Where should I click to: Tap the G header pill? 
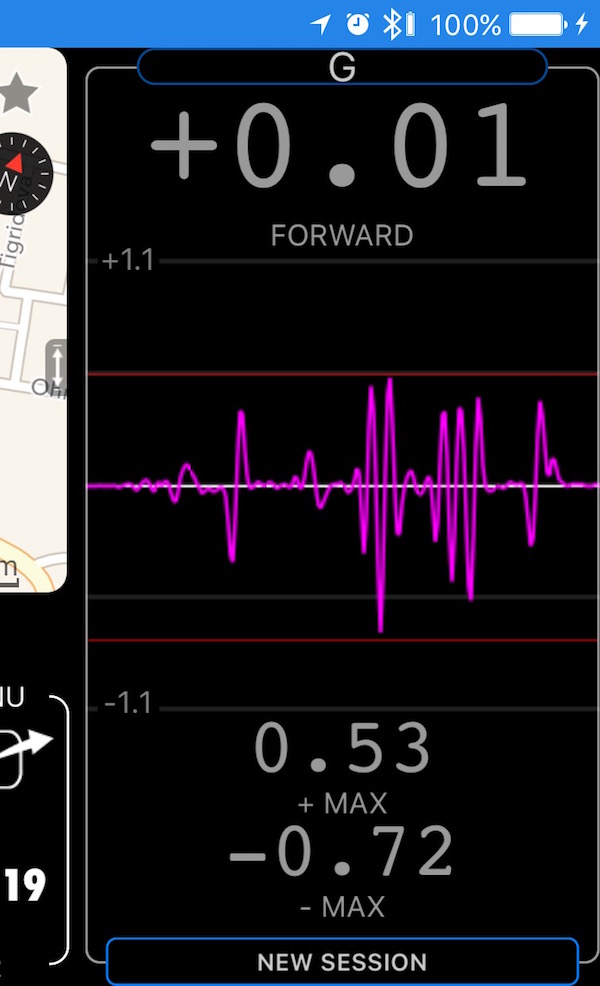click(x=342, y=67)
